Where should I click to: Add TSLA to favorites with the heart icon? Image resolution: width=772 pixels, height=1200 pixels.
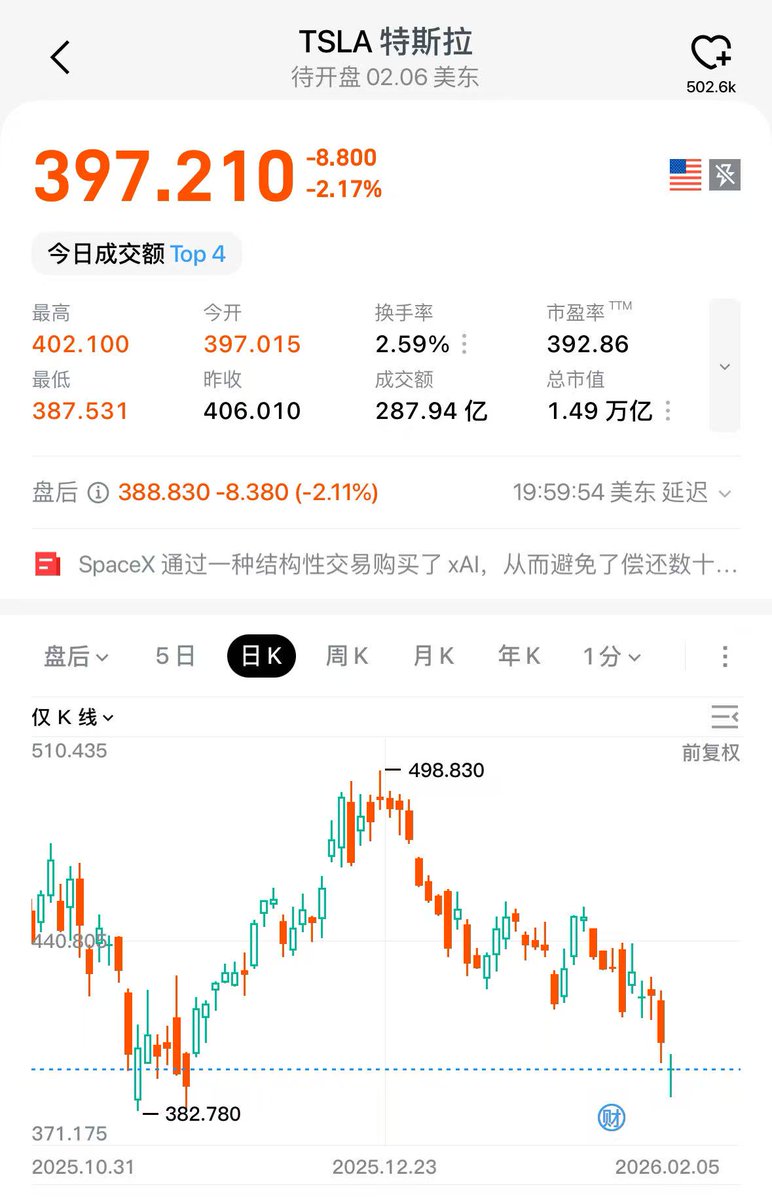pos(710,52)
